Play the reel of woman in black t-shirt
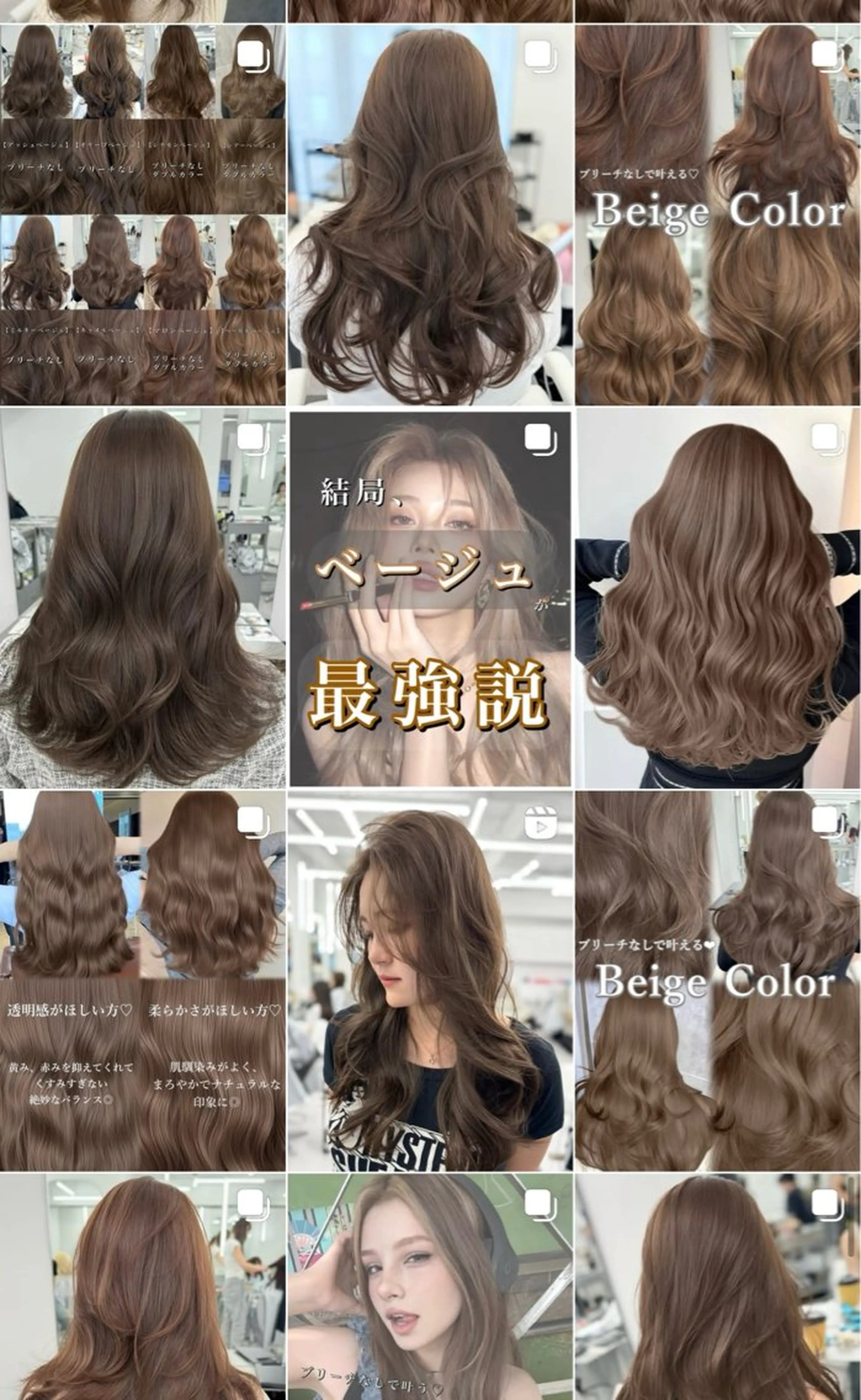Image resolution: width=861 pixels, height=1400 pixels. point(430,980)
